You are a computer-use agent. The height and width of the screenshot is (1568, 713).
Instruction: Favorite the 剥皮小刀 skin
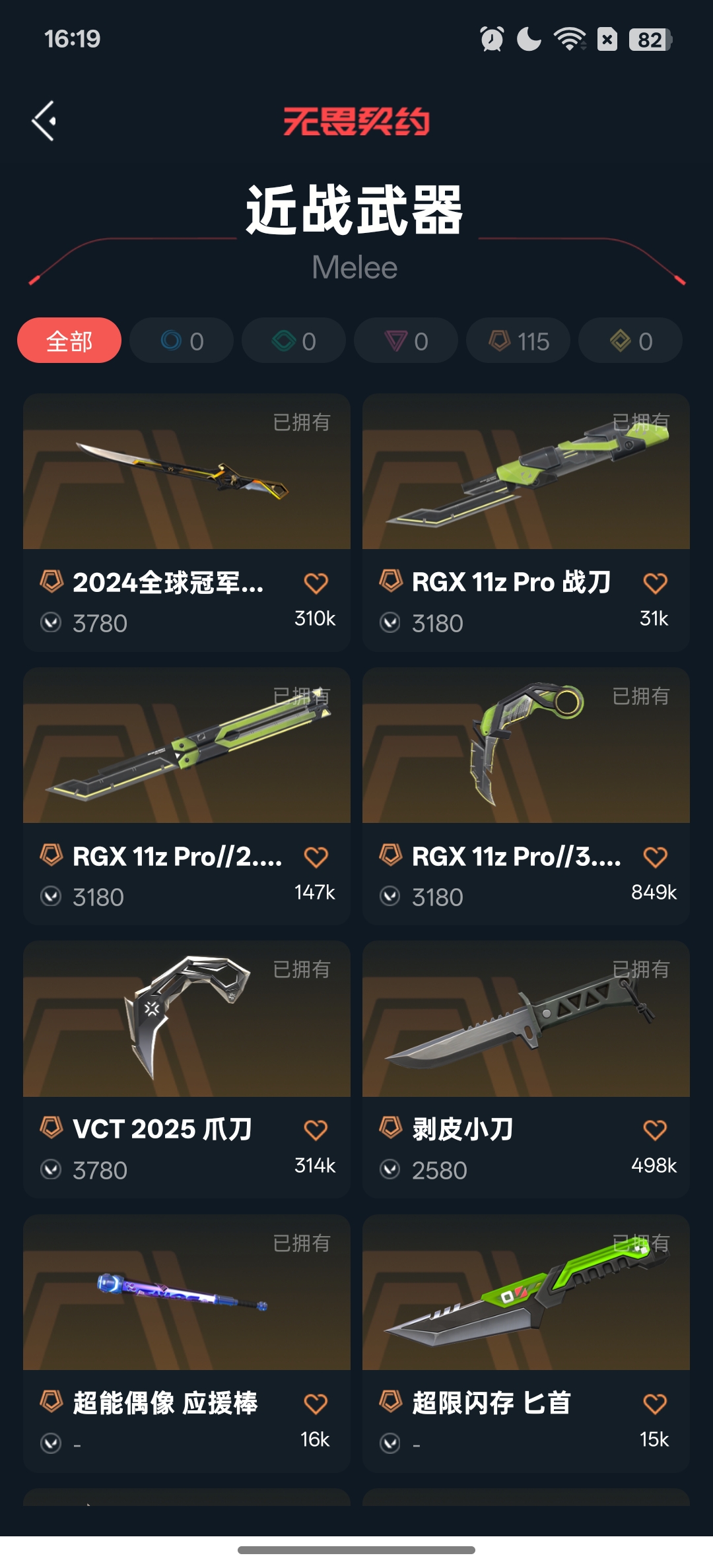tap(655, 1130)
